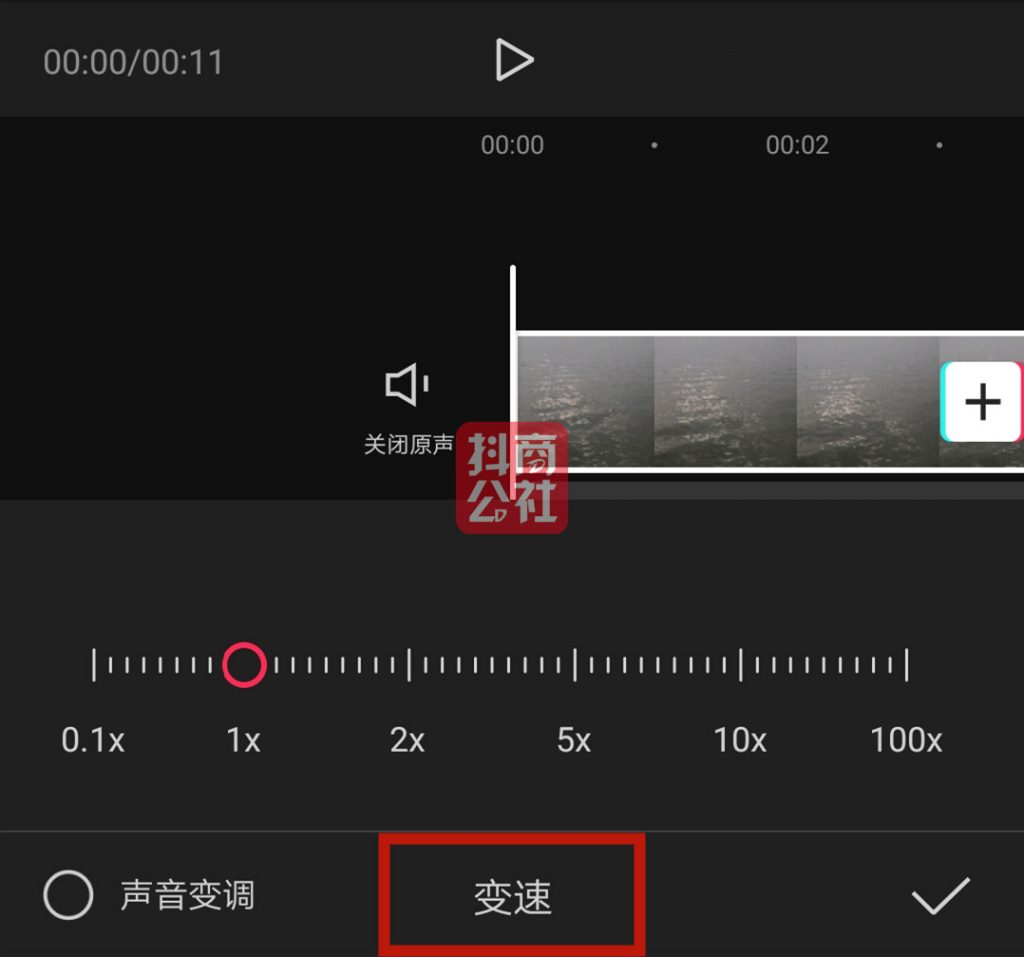Set speed to 10x on slider
The width and height of the screenshot is (1024, 957).
point(740,665)
